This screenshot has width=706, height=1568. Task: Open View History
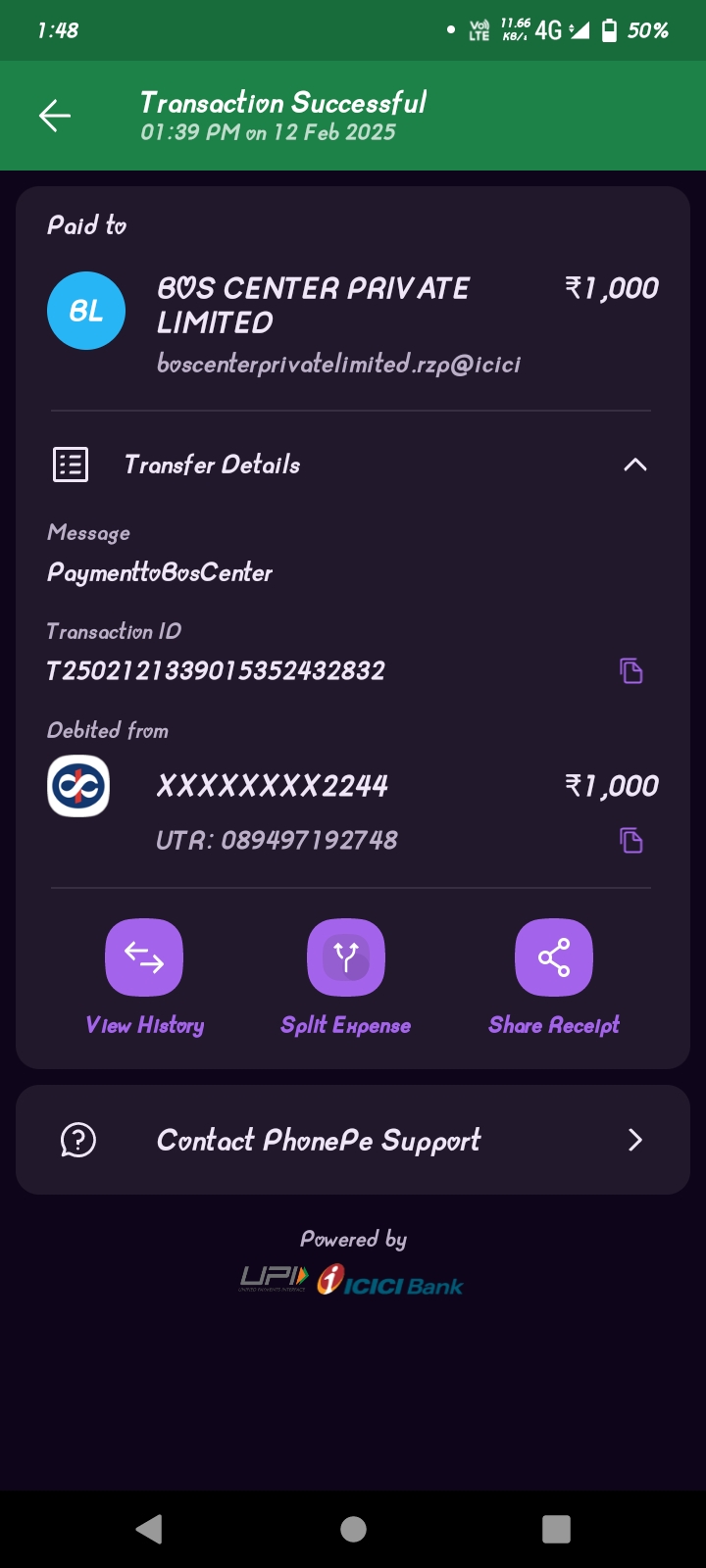144,957
